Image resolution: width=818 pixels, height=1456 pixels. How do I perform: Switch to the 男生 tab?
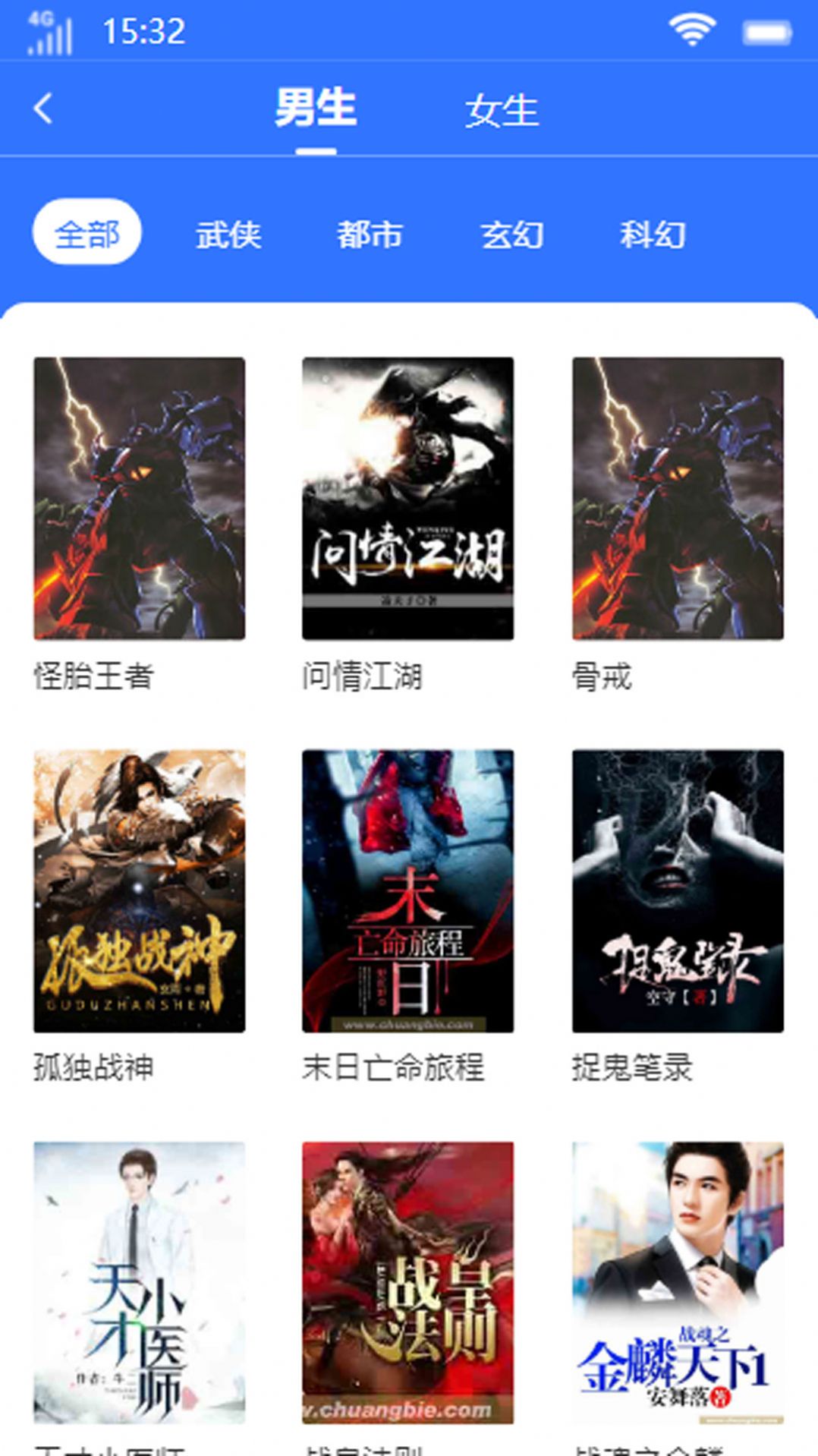pyautogui.click(x=316, y=109)
